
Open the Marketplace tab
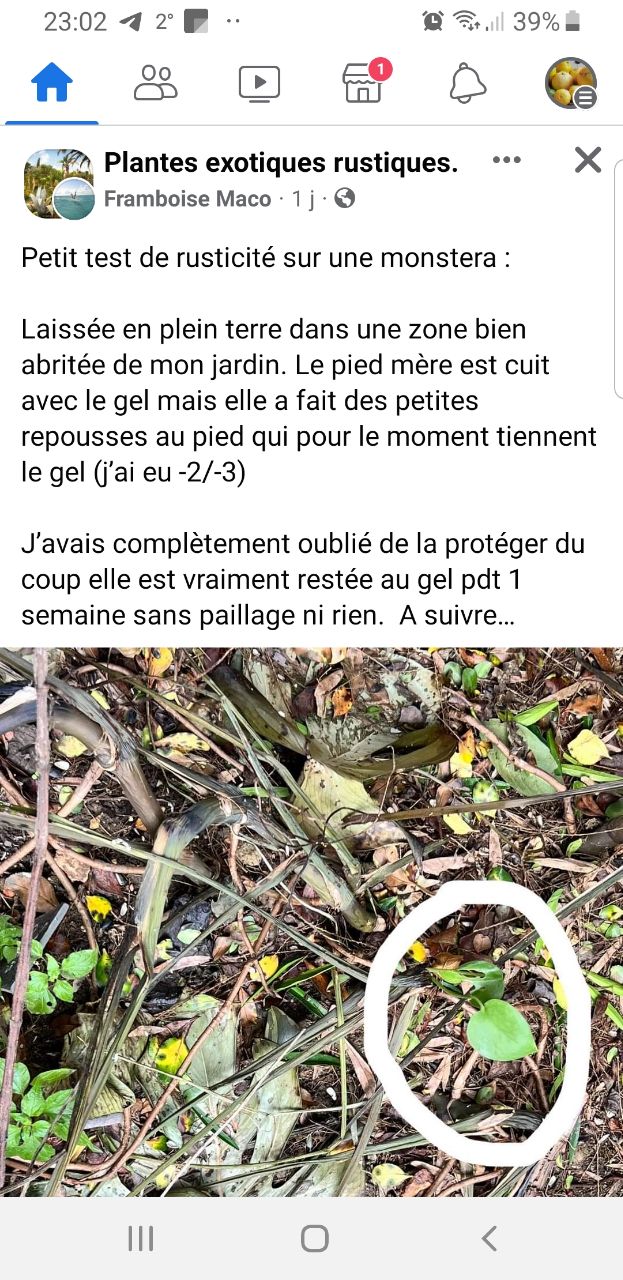point(363,84)
